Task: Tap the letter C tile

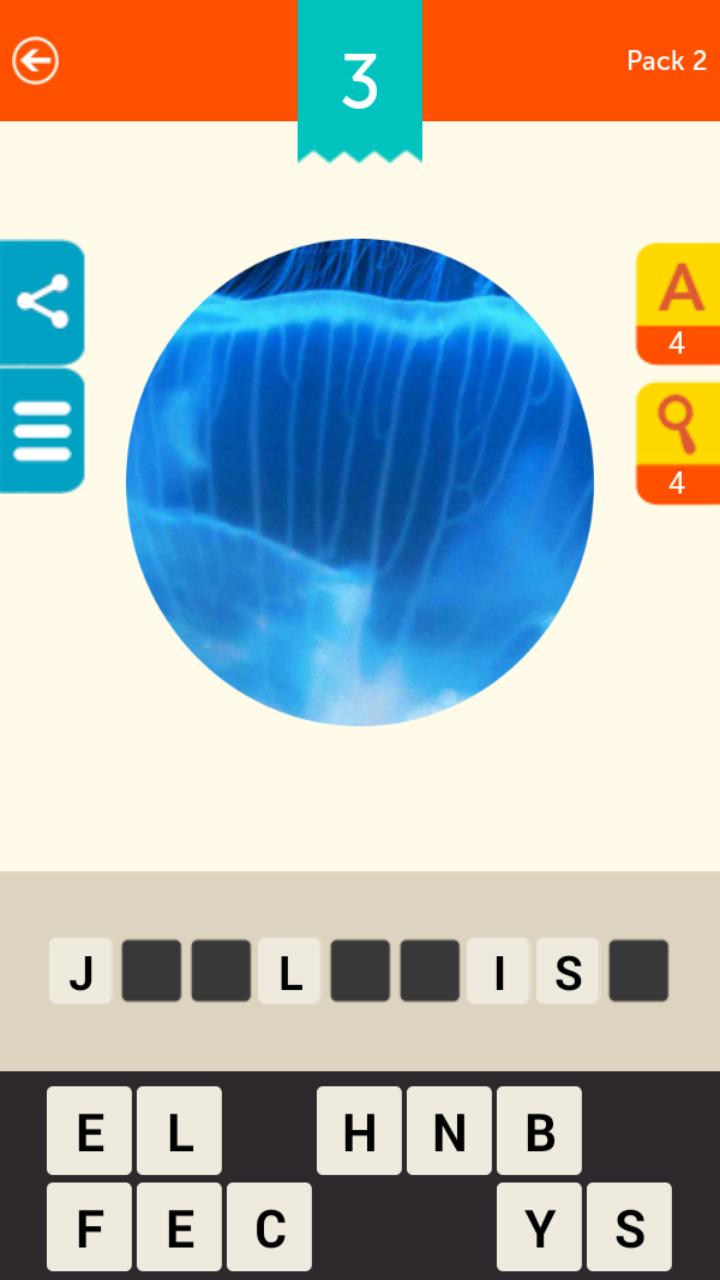Action: tap(269, 1225)
